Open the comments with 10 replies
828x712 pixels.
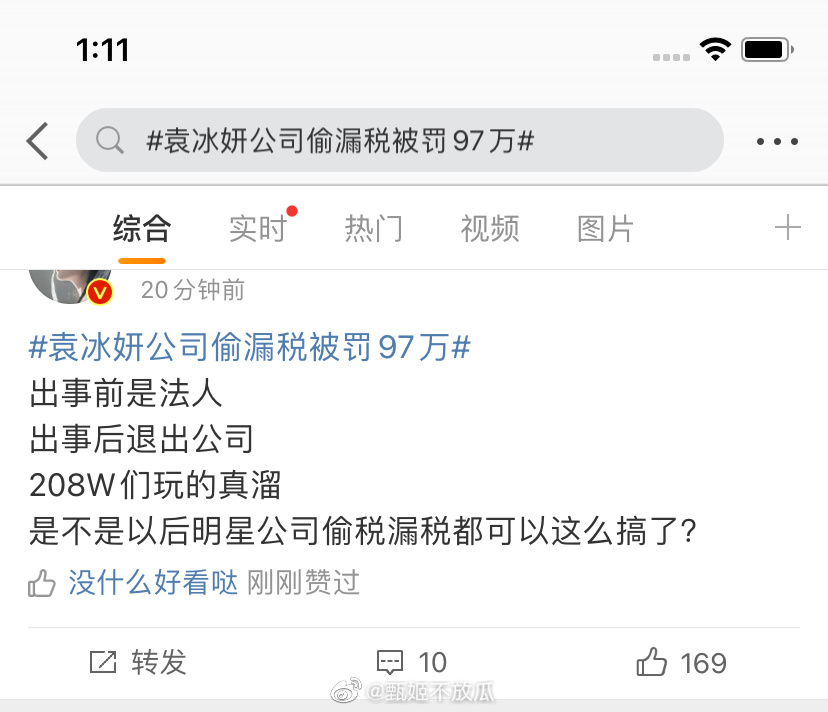click(412, 662)
